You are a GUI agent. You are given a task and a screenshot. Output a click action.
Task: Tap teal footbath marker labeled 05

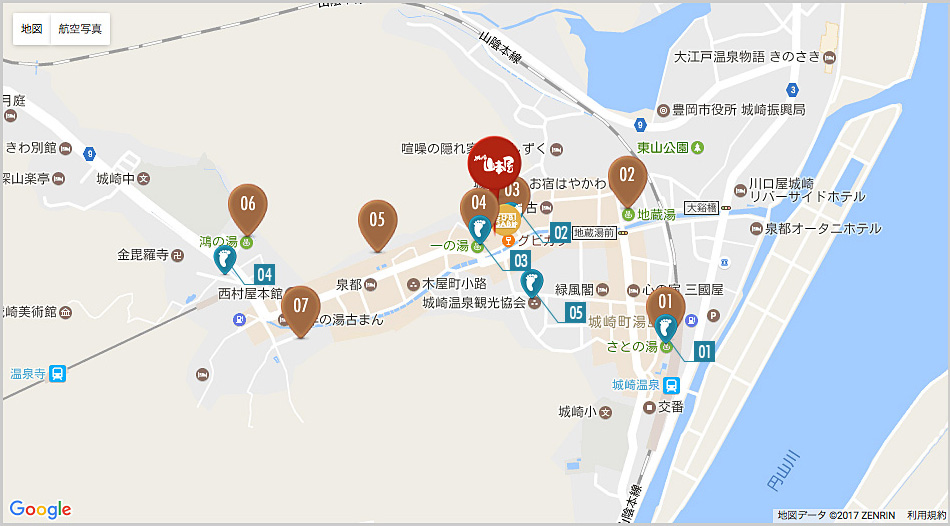coord(531,283)
